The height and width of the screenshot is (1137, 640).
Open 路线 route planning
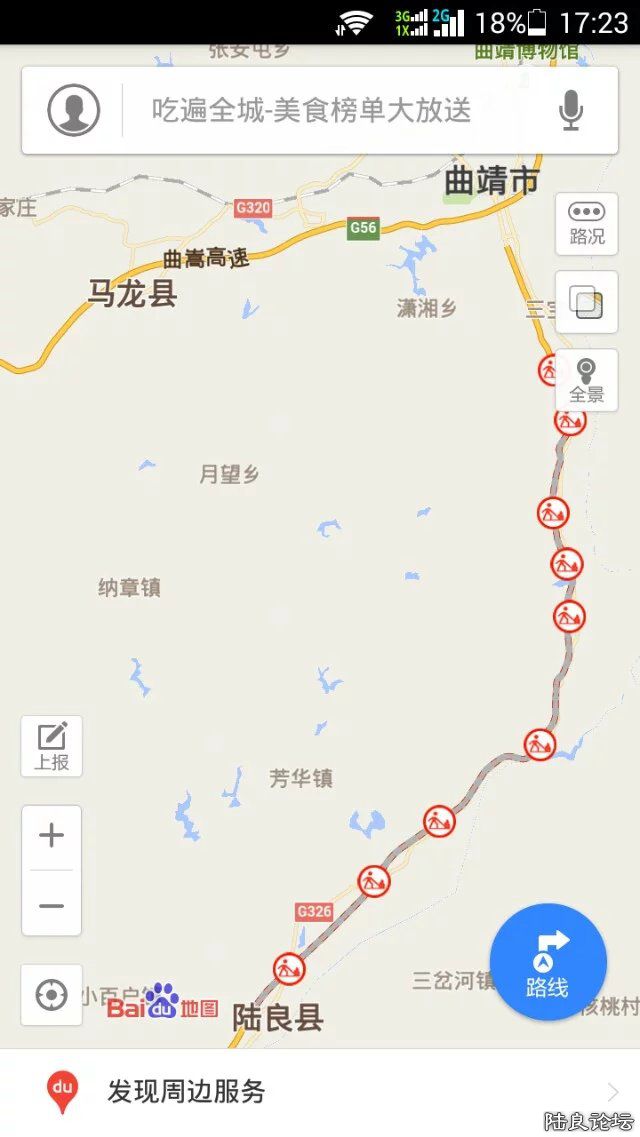[547, 962]
